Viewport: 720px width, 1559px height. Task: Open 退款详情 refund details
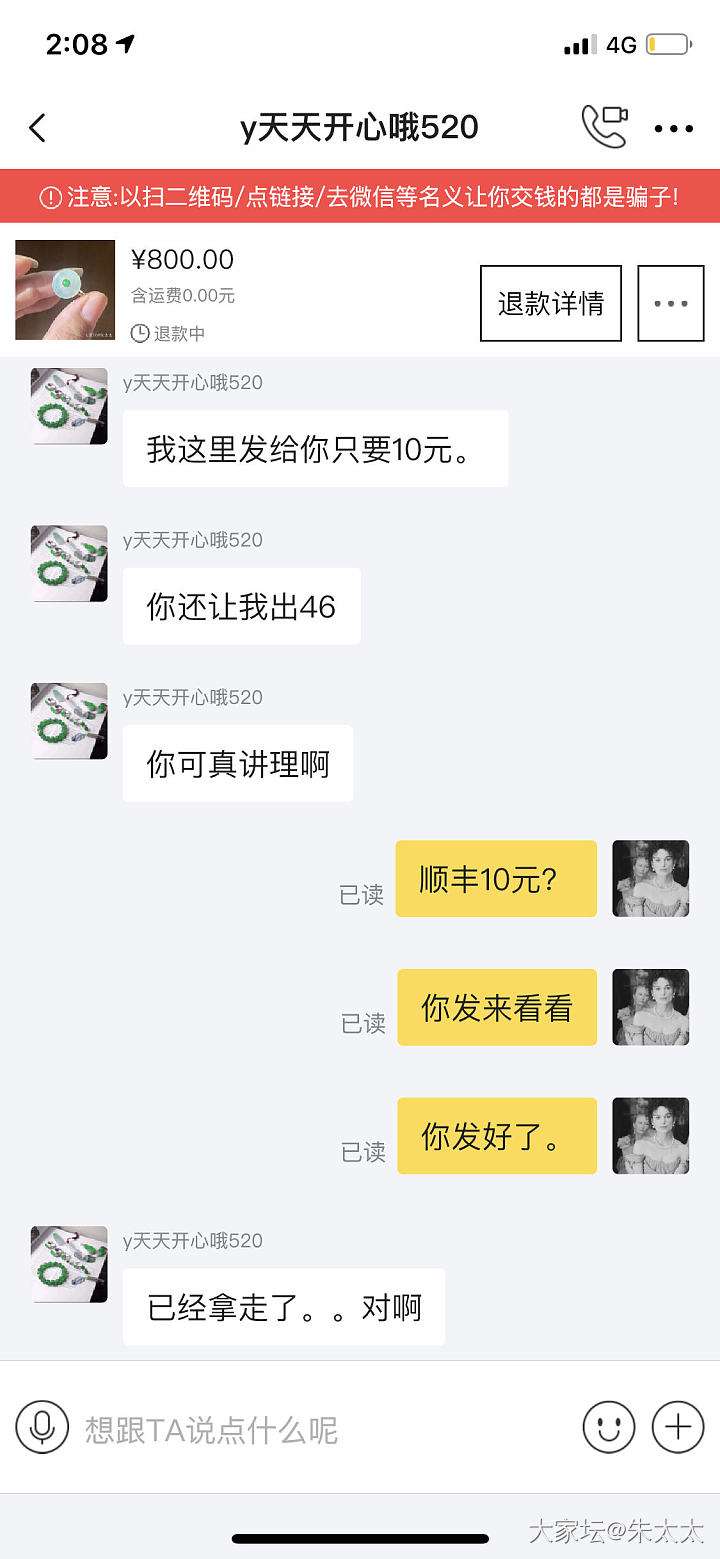pyautogui.click(x=551, y=303)
